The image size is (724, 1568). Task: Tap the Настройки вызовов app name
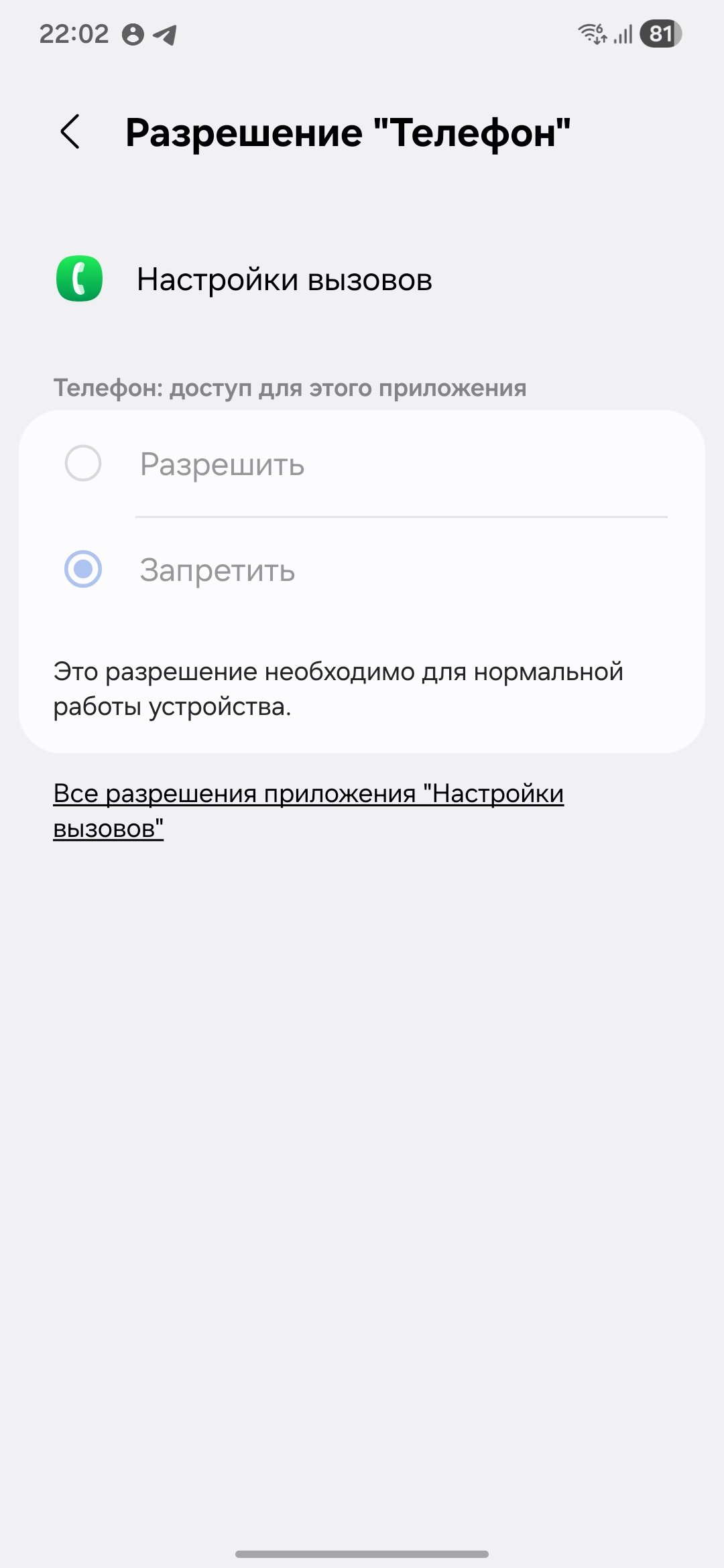(284, 279)
